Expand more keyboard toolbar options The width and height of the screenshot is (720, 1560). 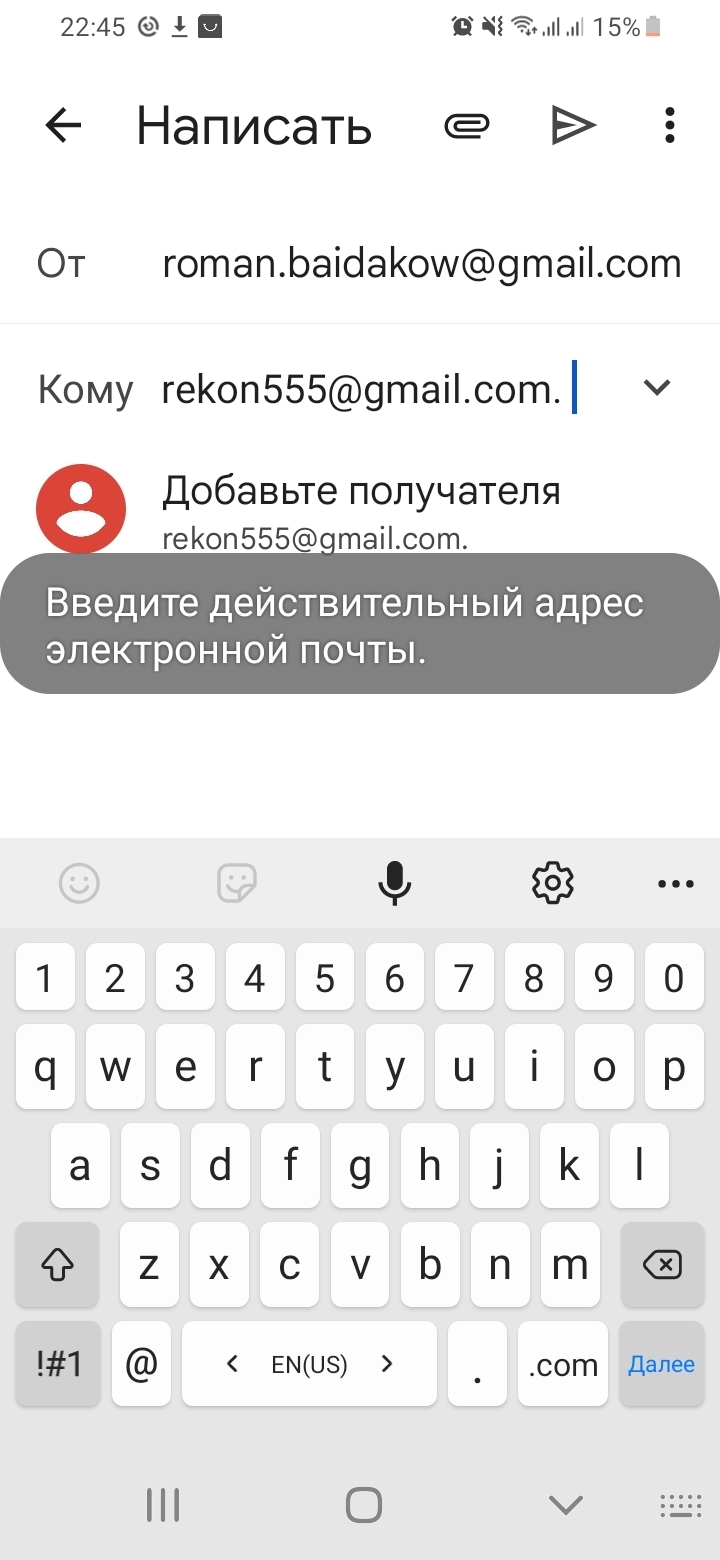click(675, 884)
